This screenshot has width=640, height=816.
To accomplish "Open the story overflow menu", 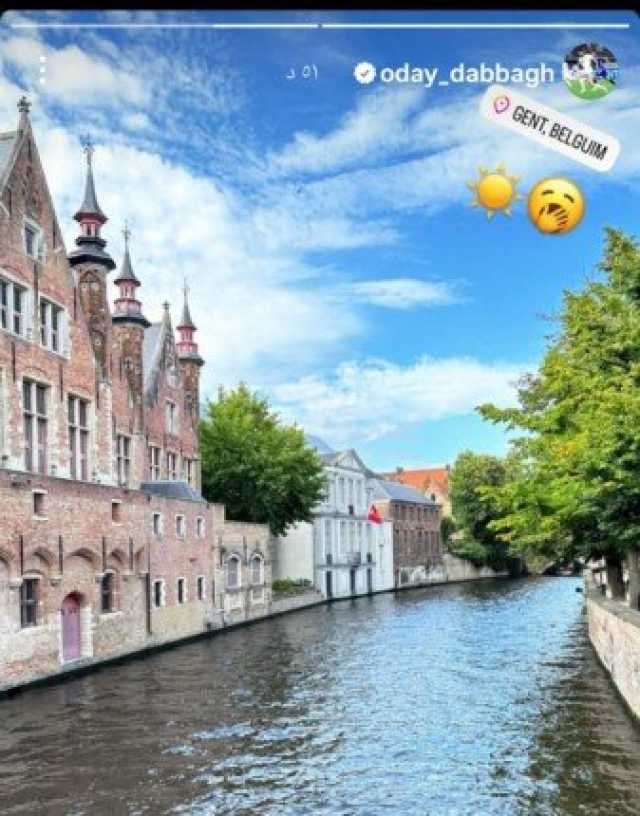I will (42, 70).
